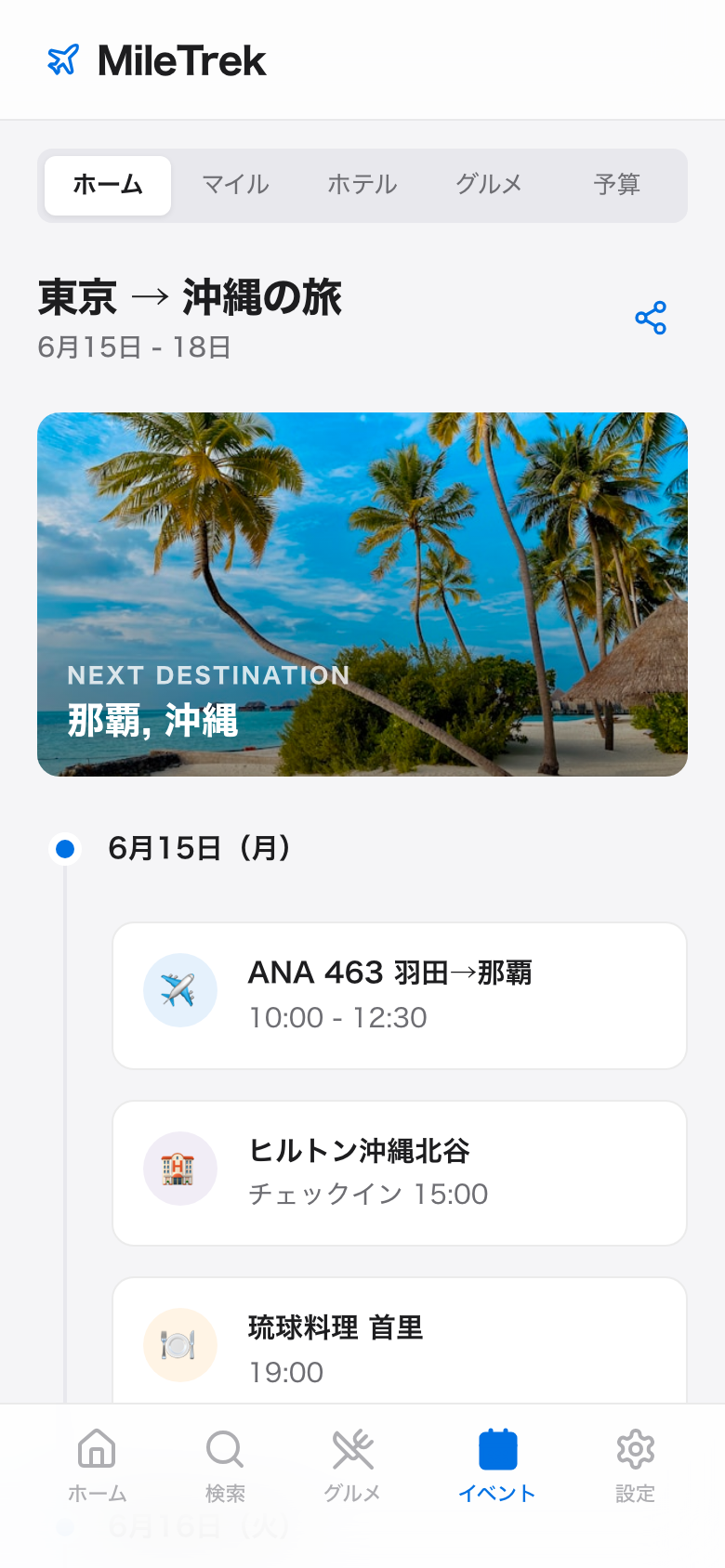
Task: Tap the ホーム house icon in bottom bar
Action: tap(97, 1447)
